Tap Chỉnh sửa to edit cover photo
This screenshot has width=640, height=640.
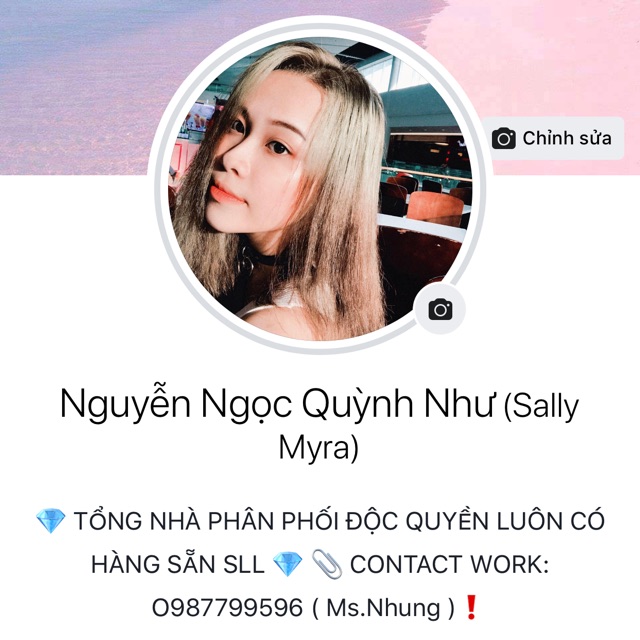coord(553,138)
